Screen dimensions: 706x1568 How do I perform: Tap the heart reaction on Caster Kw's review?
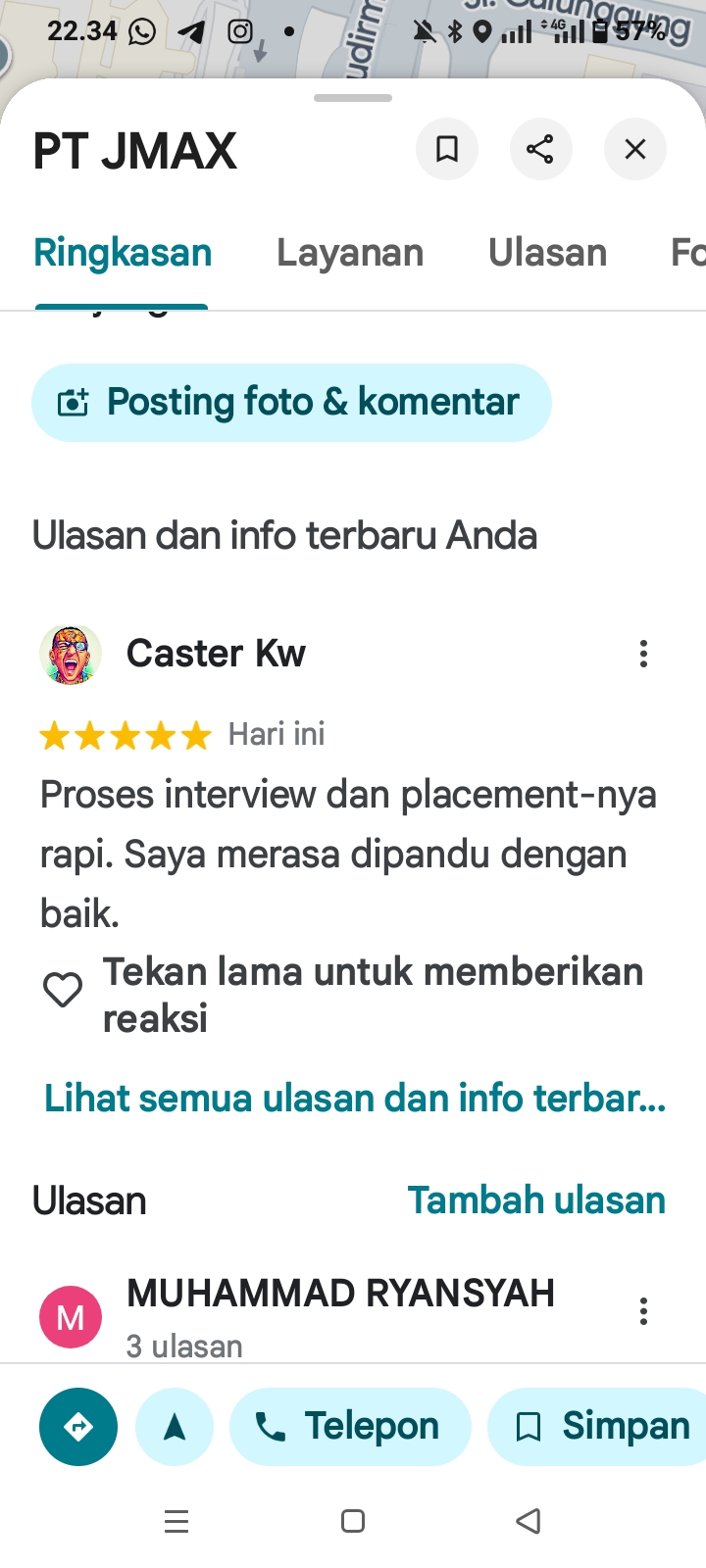point(63,990)
